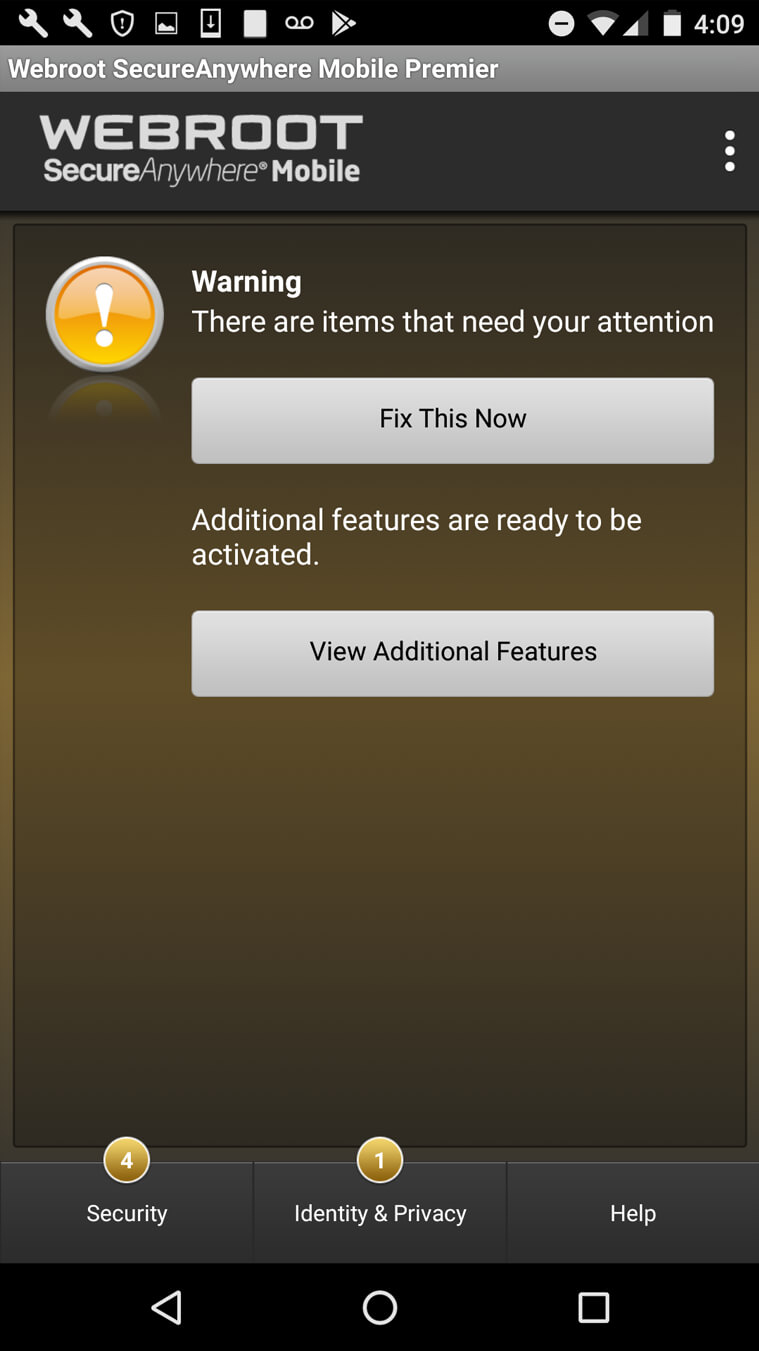Open the Help tab

pyautogui.click(x=632, y=1212)
